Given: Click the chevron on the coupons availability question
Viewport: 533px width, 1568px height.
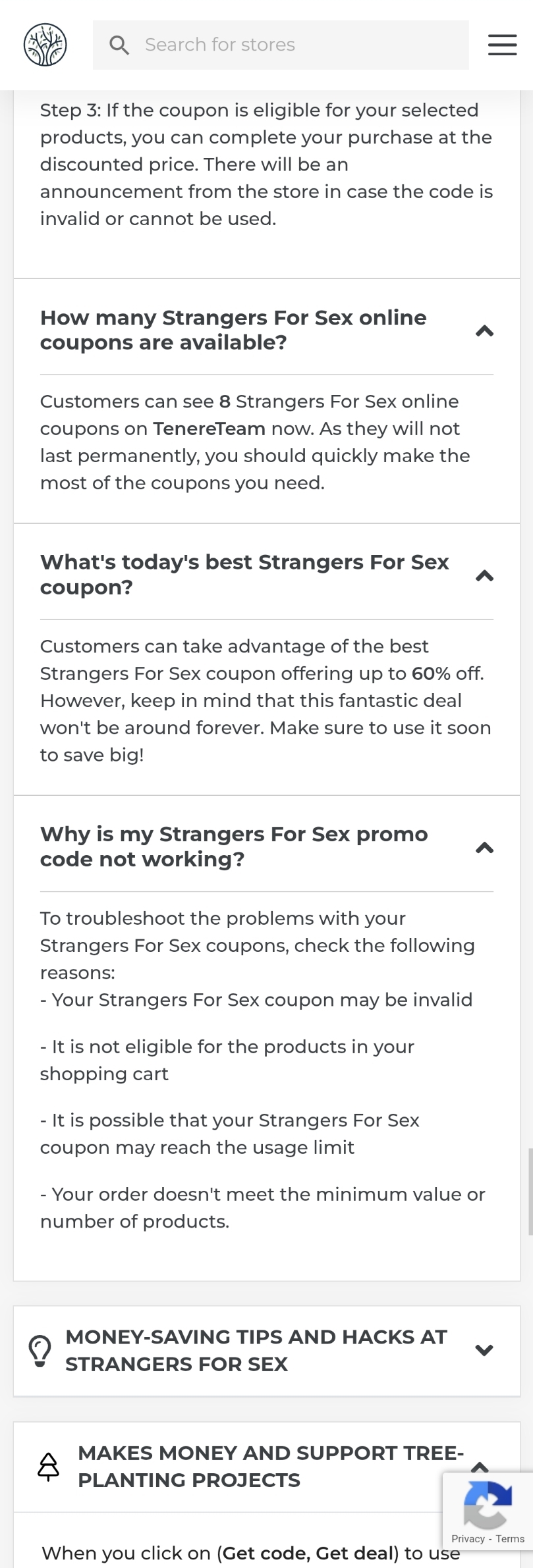Looking at the screenshot, I should 484,331.
